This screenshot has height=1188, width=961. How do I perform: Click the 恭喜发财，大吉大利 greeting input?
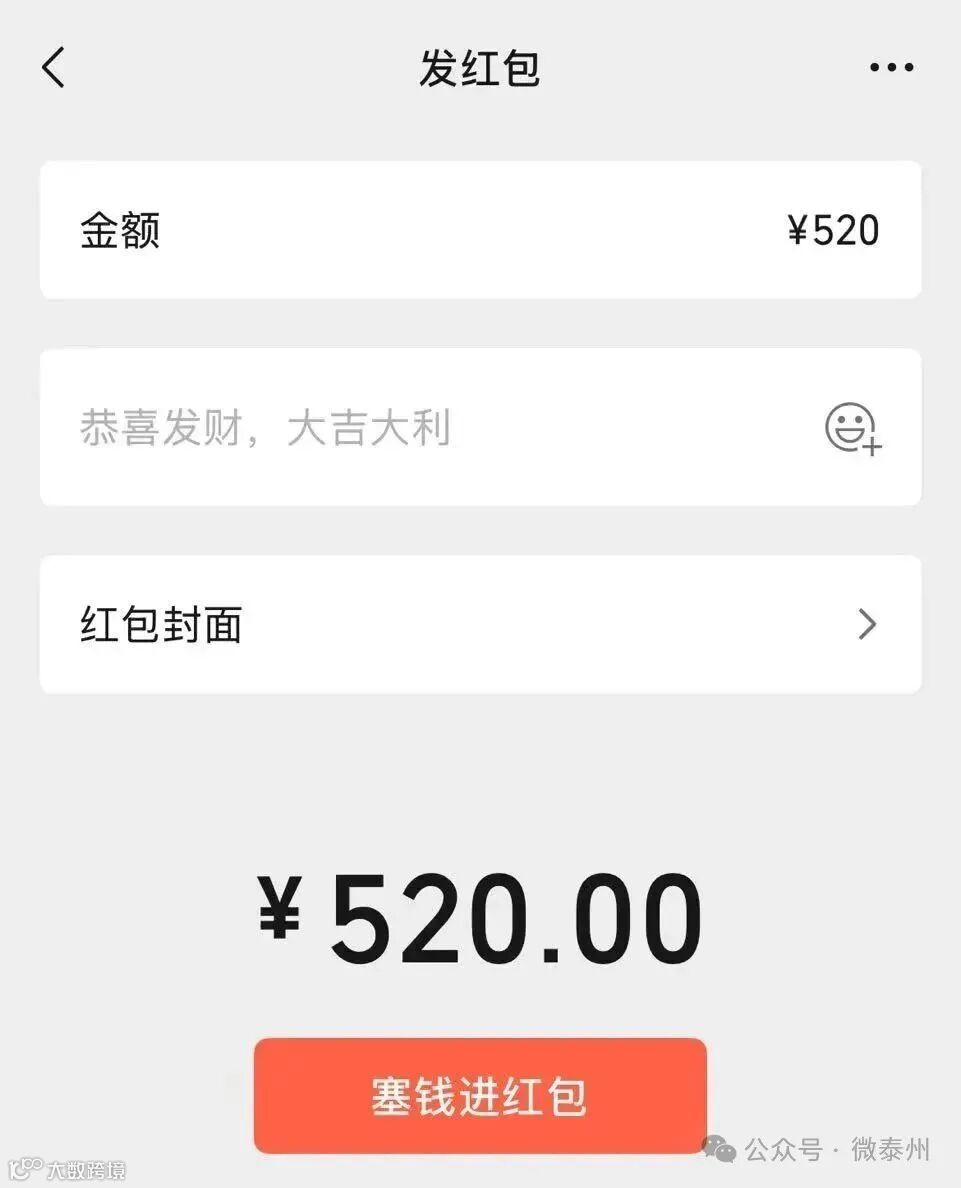(x=265, y=428)
